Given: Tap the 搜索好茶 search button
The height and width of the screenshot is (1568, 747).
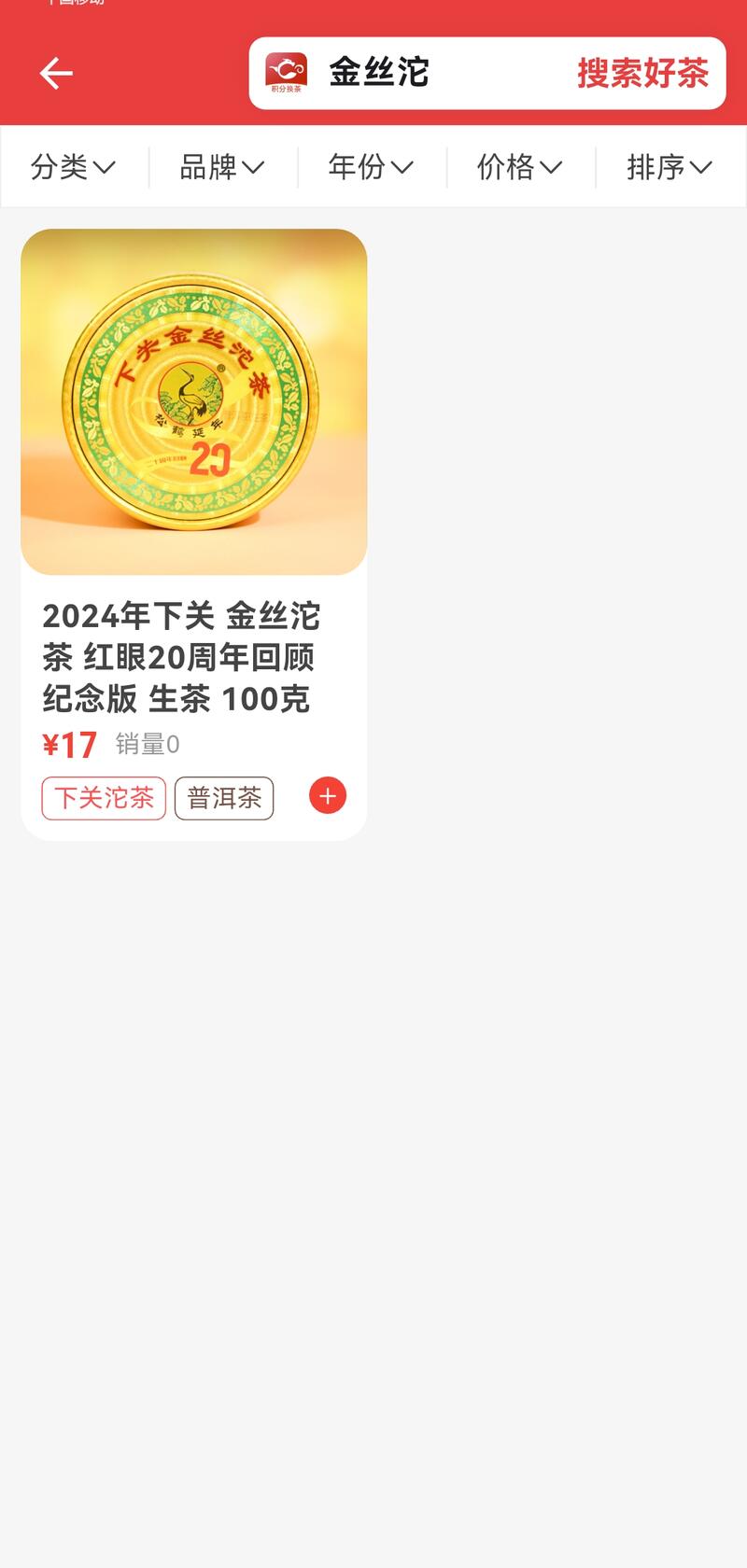Looking at the screenshot, I should 641,72.
